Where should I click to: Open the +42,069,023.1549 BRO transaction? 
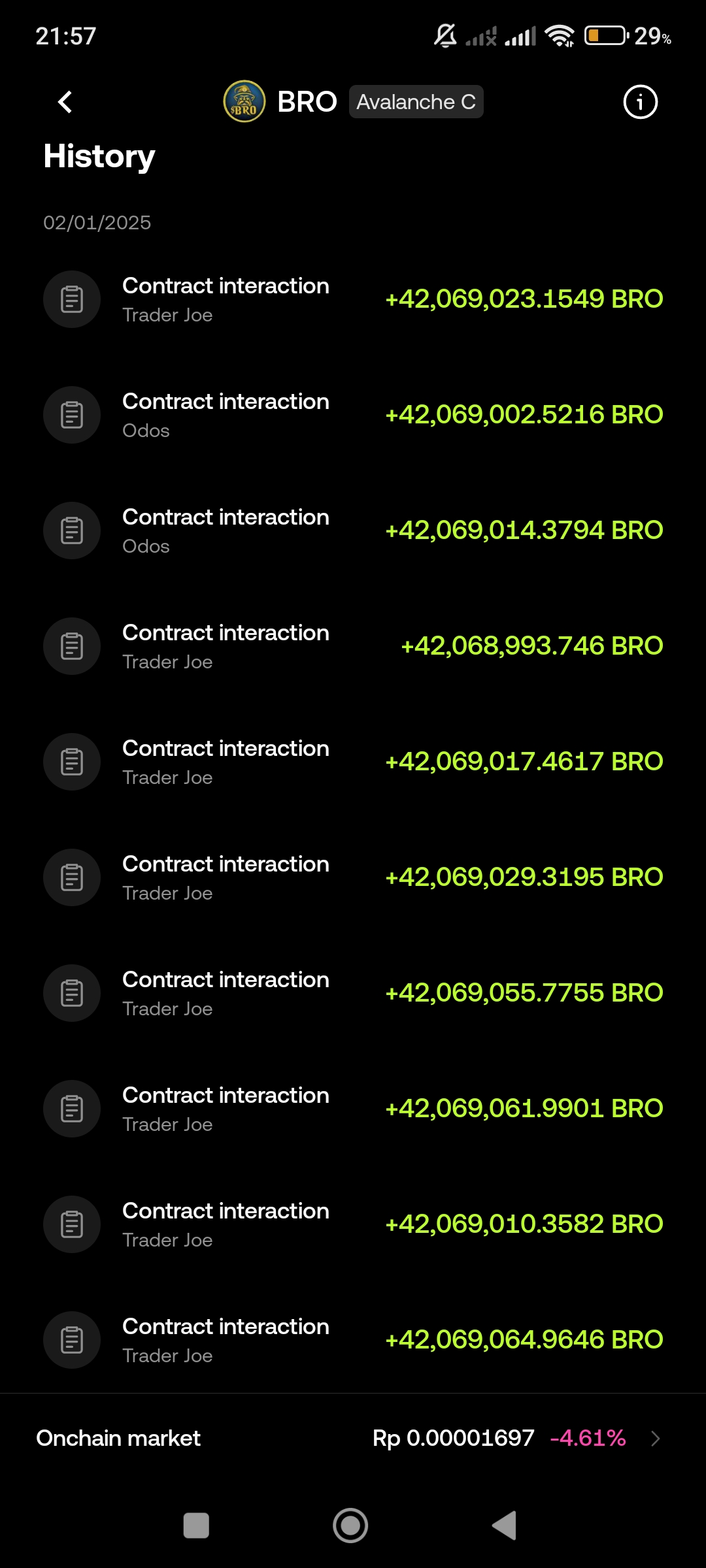tap(353, 299)
